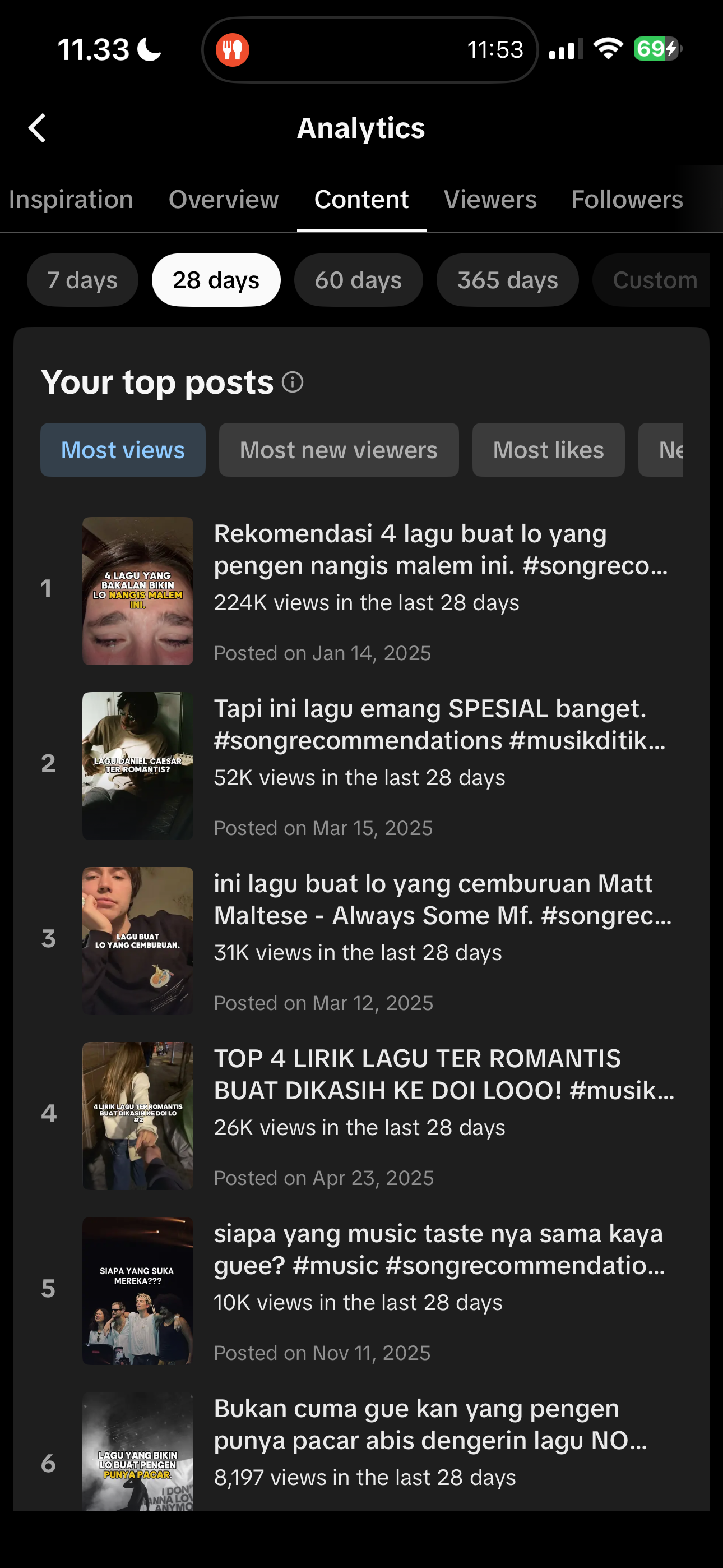Select the 7 days range
Viewport: 723px width, 1568px height.
point(82,280)
